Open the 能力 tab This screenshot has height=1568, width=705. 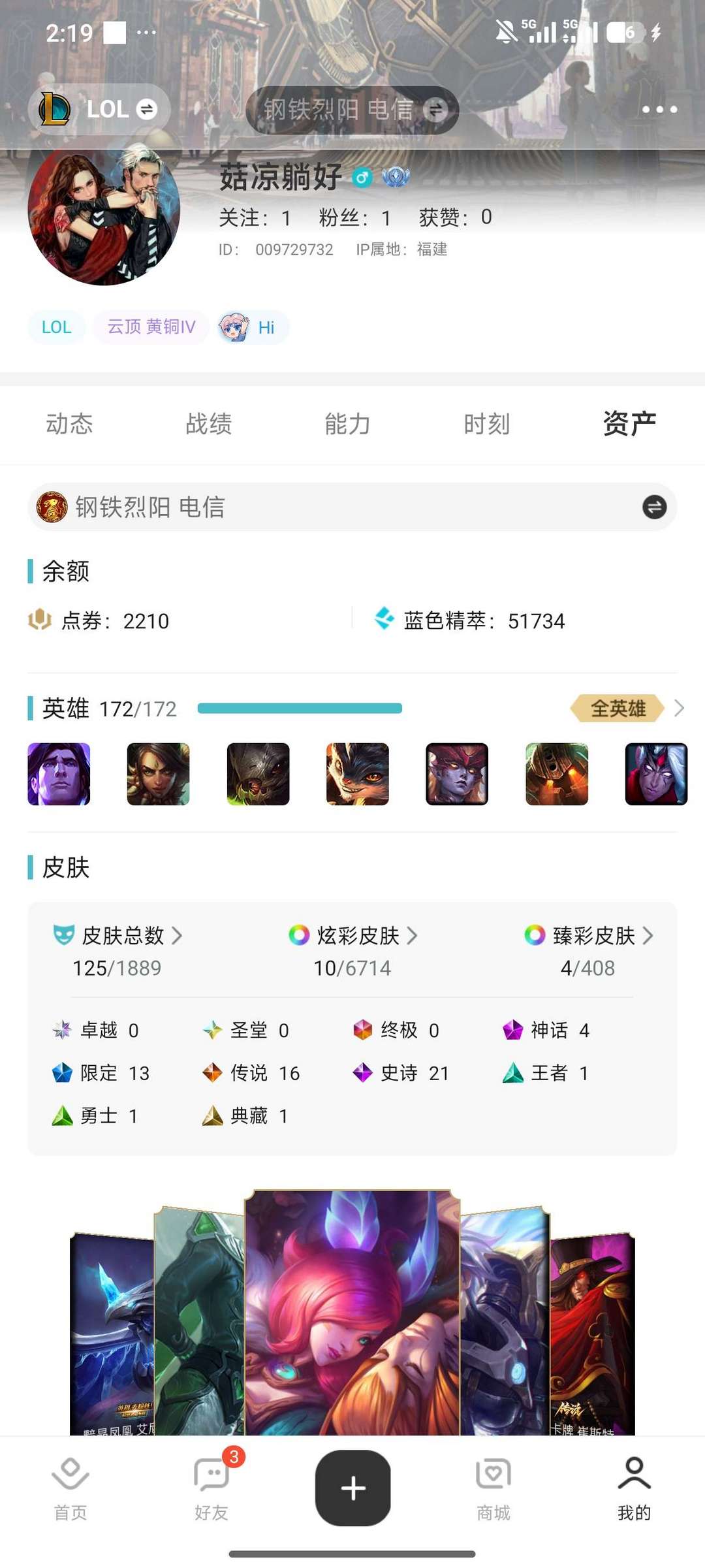click(347, 424)
